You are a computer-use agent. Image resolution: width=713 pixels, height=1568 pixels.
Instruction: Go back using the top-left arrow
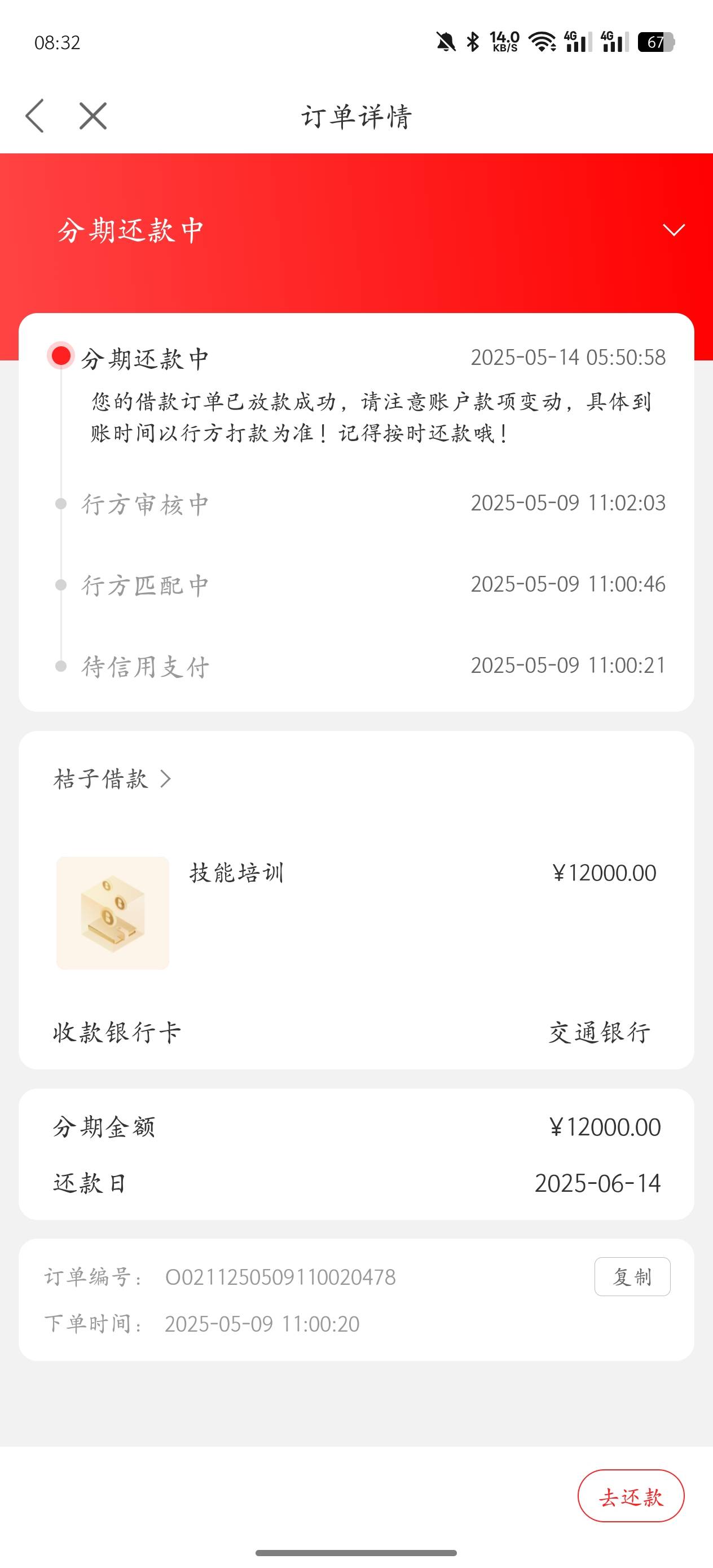tap(35, 116)
